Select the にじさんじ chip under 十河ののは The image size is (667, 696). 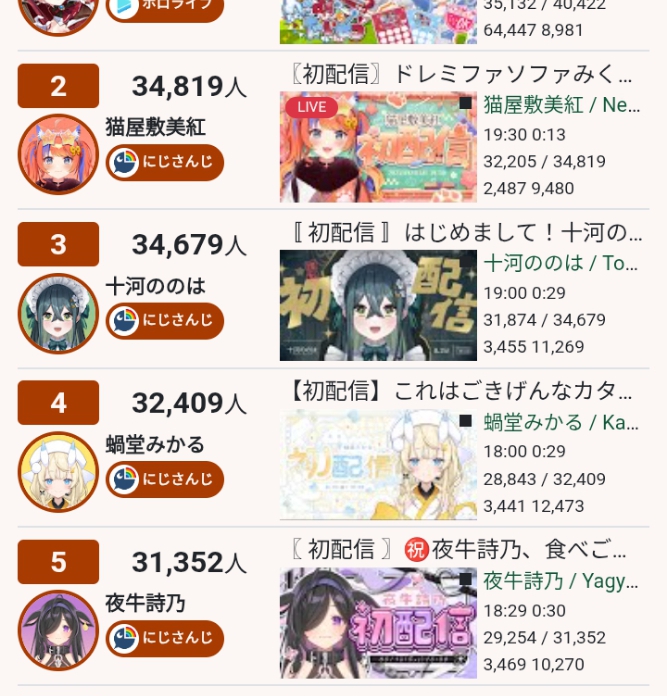165,321
